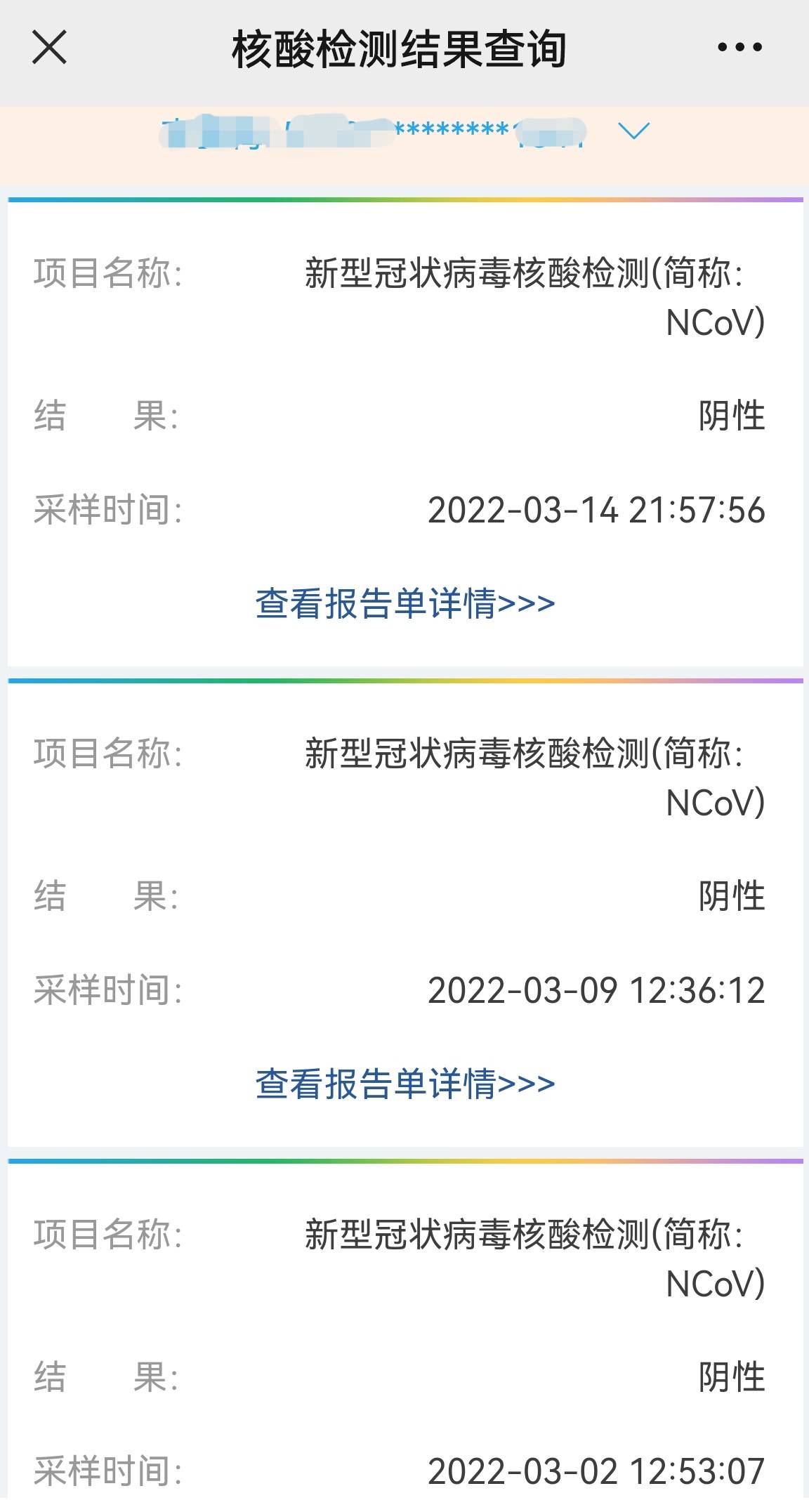Click the first 阴性 result label
This screenshot has height=1512, width=809.
click(730, 415)
